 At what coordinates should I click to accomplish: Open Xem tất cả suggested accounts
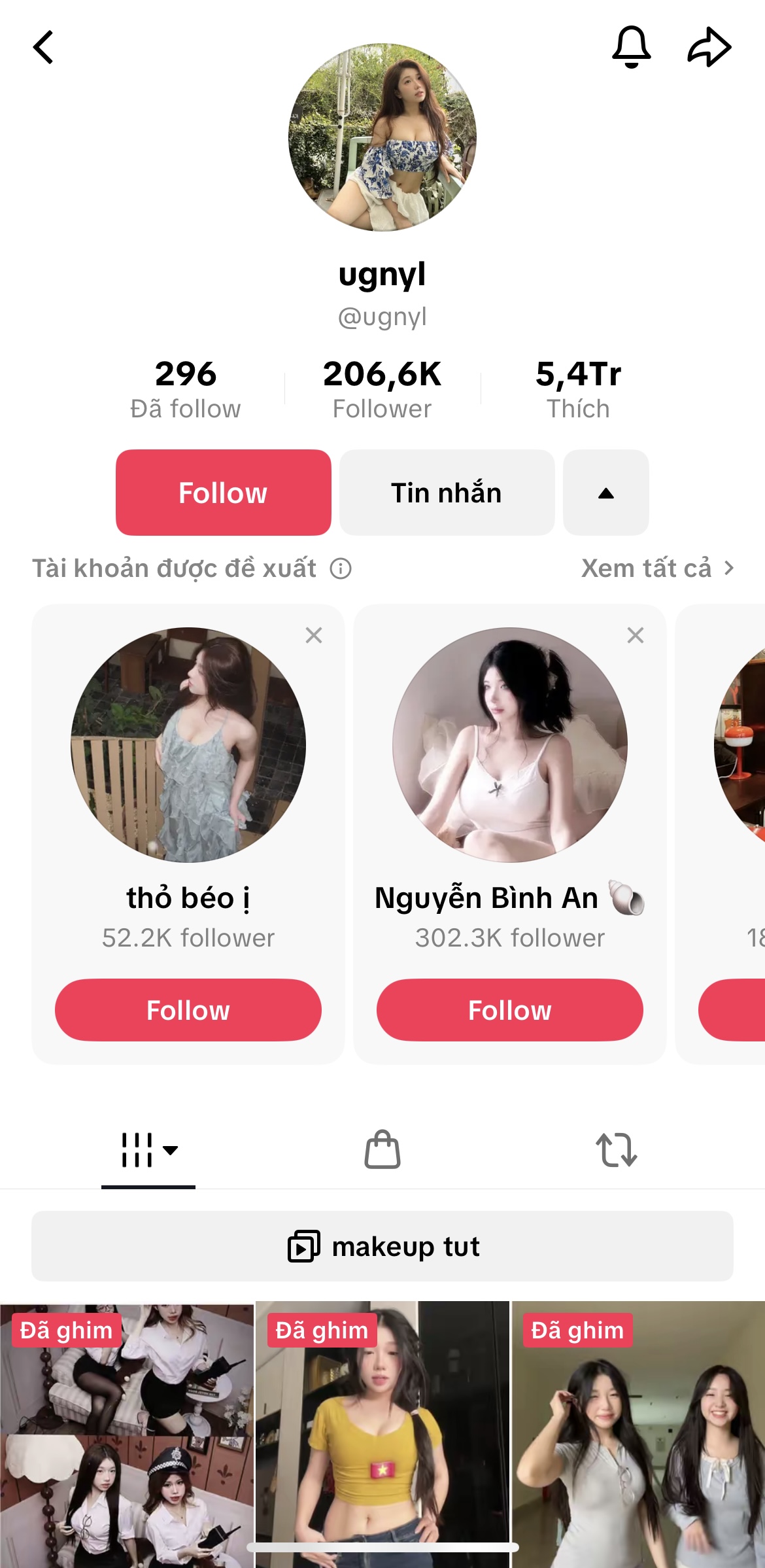point(656,568)
